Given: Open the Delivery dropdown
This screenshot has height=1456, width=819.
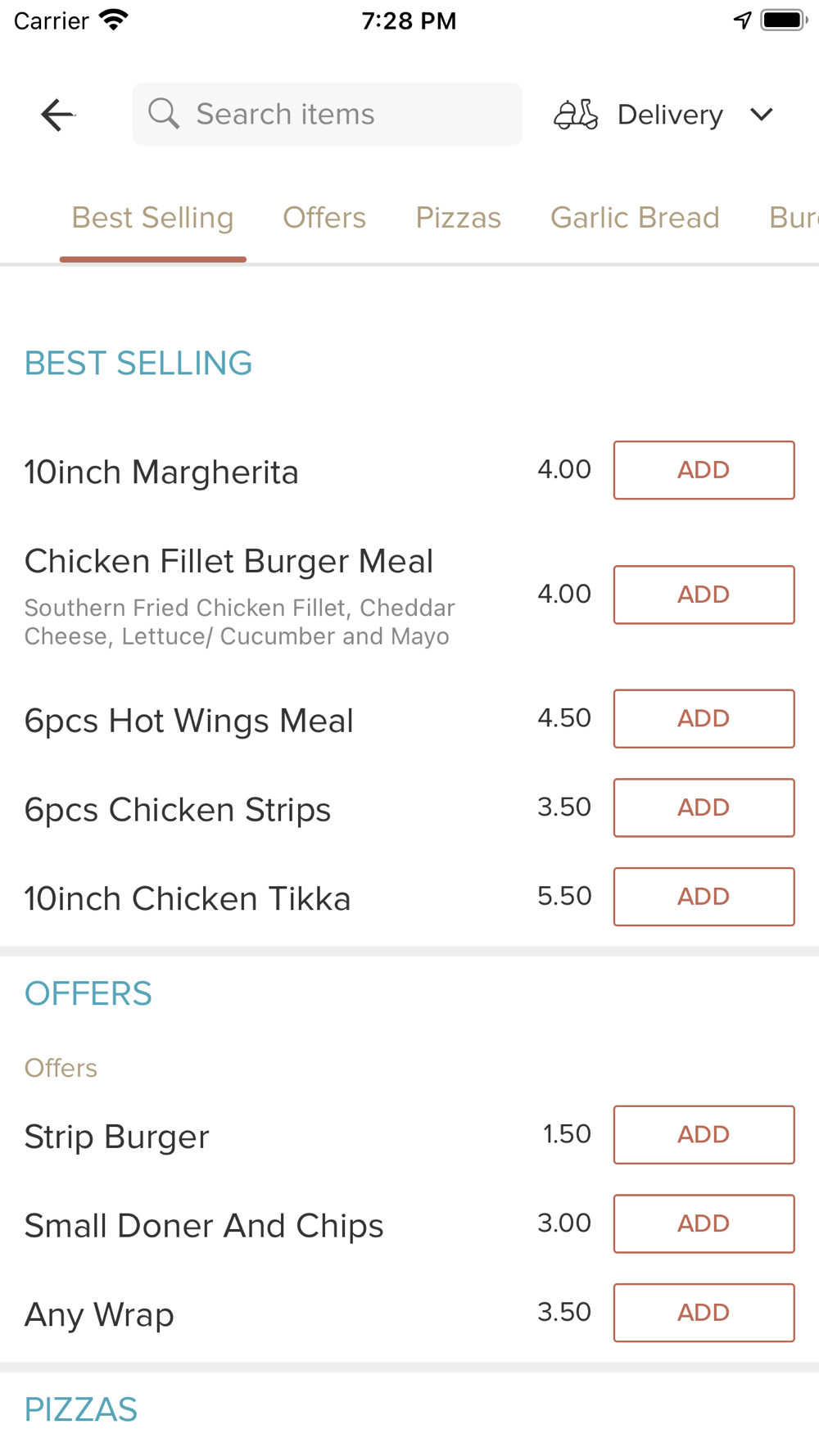Looking at the screenshot, I should [663, 115].
